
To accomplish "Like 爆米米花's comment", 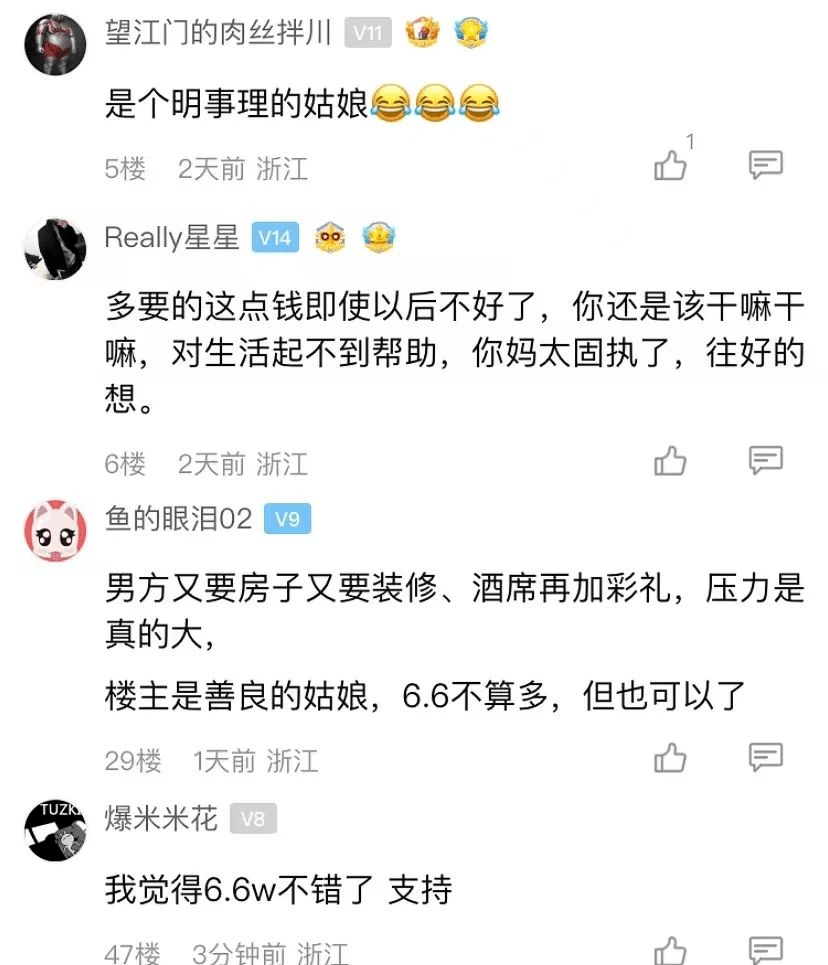I will point(671,950).
